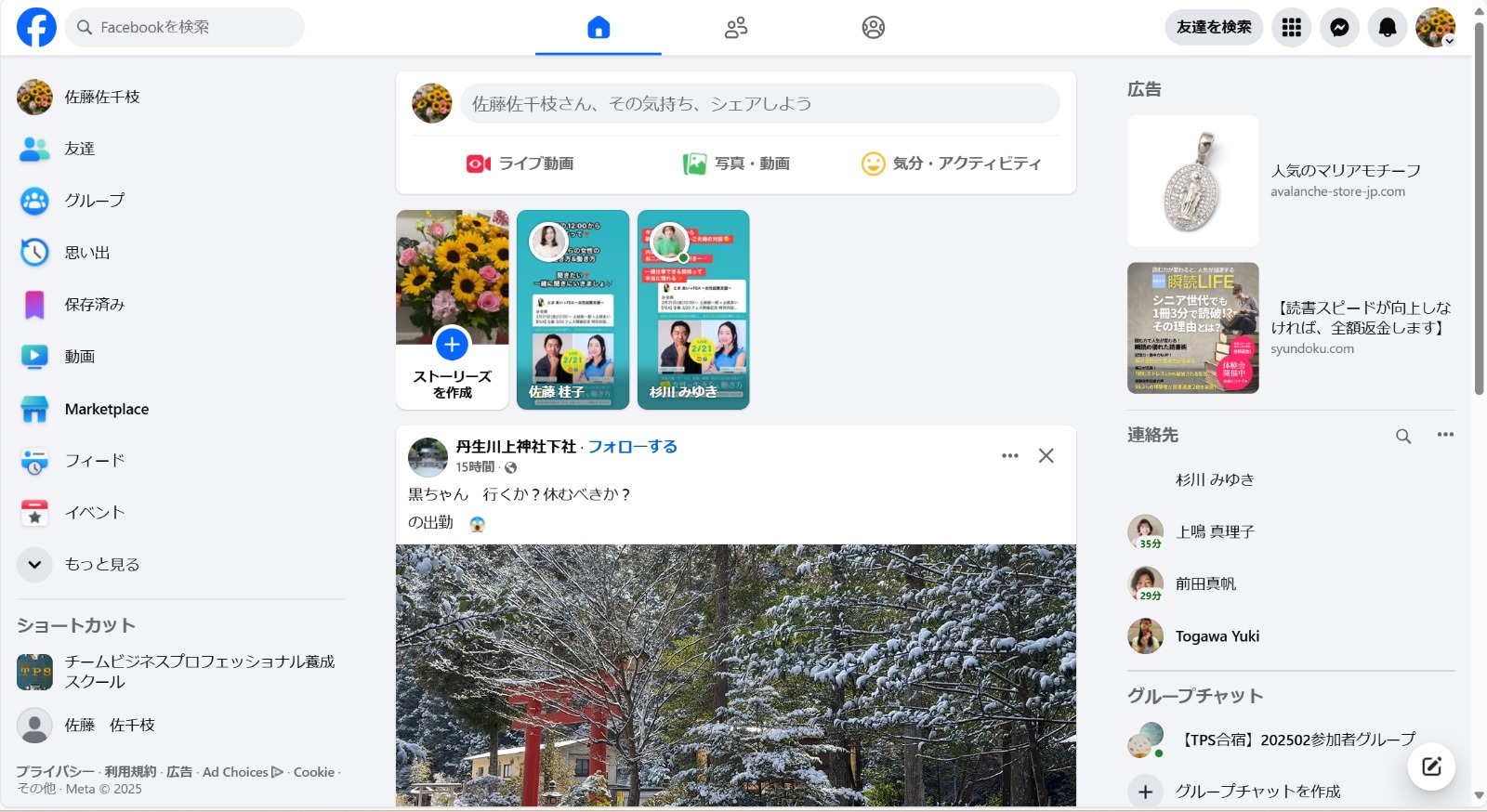
Task: Tap the 友達を検索 button
Action: (x=1214, y=28)
